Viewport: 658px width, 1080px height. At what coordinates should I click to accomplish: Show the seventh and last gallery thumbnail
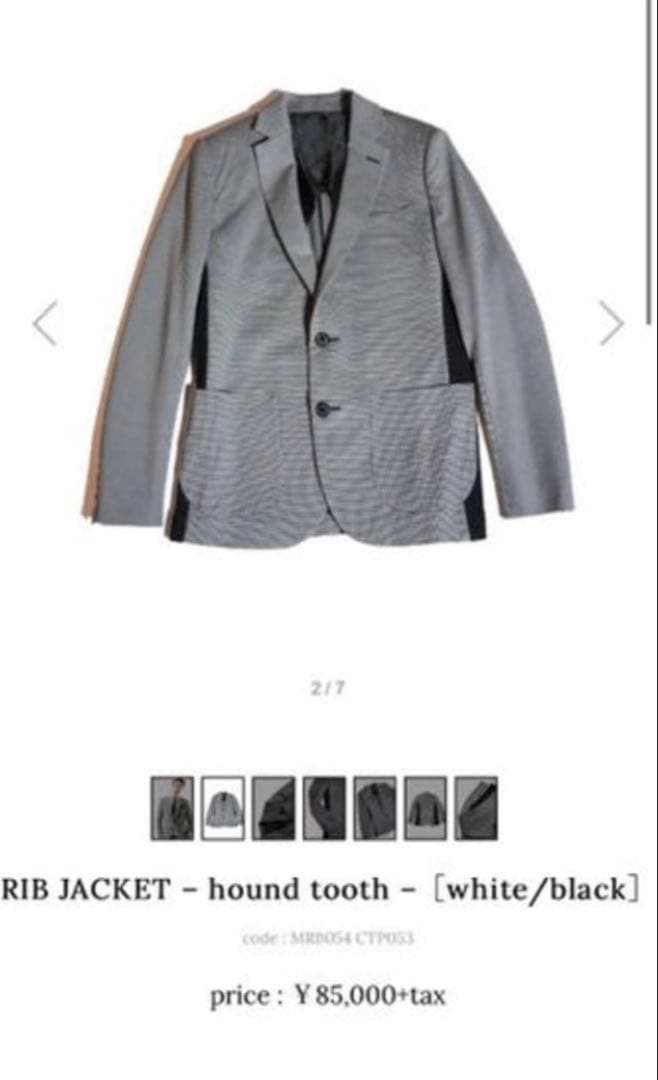[x=476, y=808]
